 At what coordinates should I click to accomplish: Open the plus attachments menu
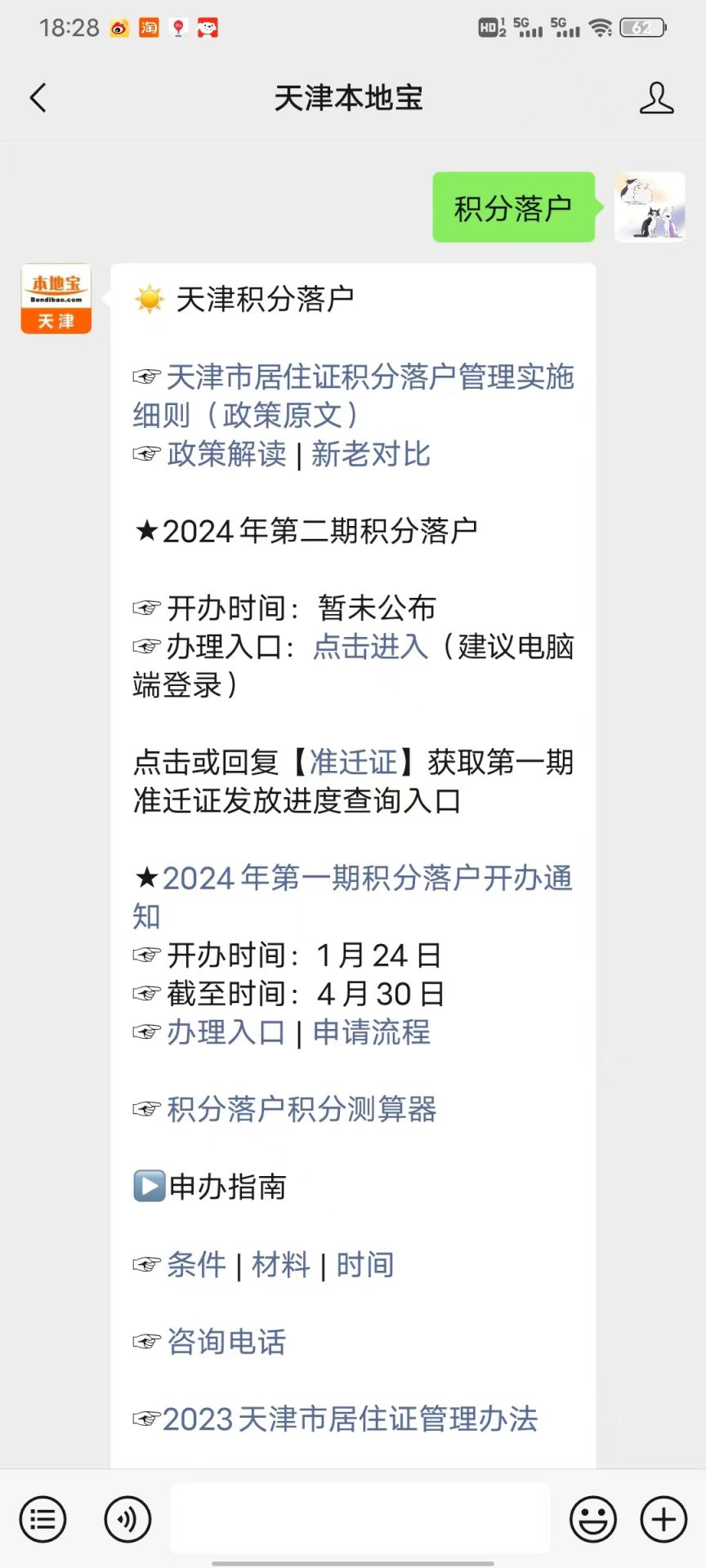pyautogui.click(x=664, y=1520)
